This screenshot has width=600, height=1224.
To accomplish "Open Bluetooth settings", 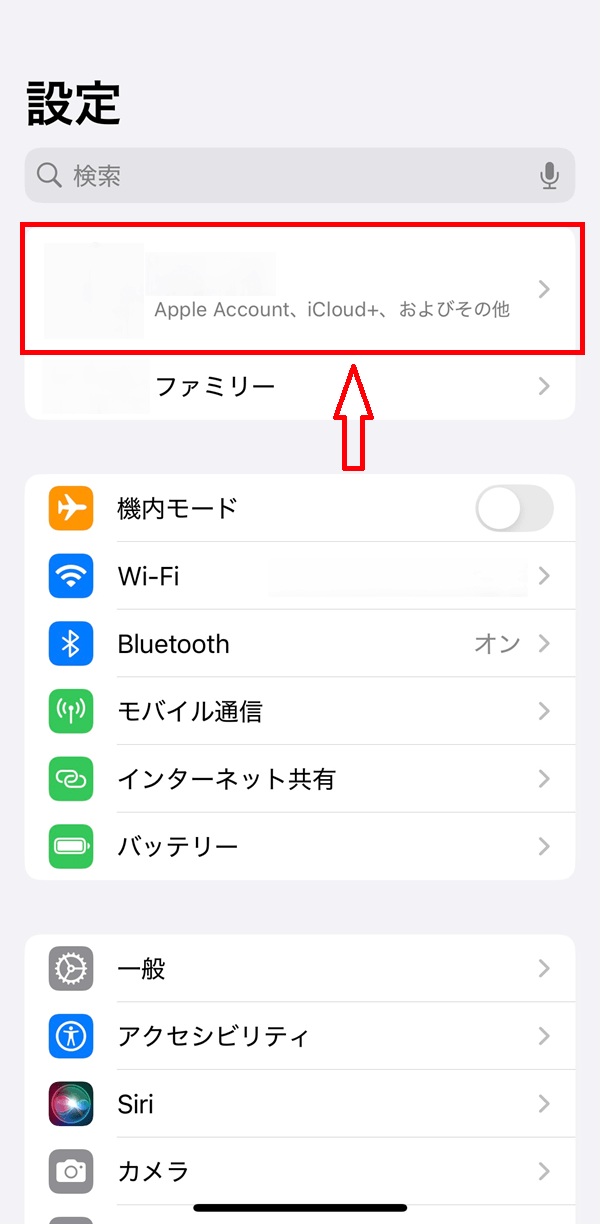I will tap(300, 644).
